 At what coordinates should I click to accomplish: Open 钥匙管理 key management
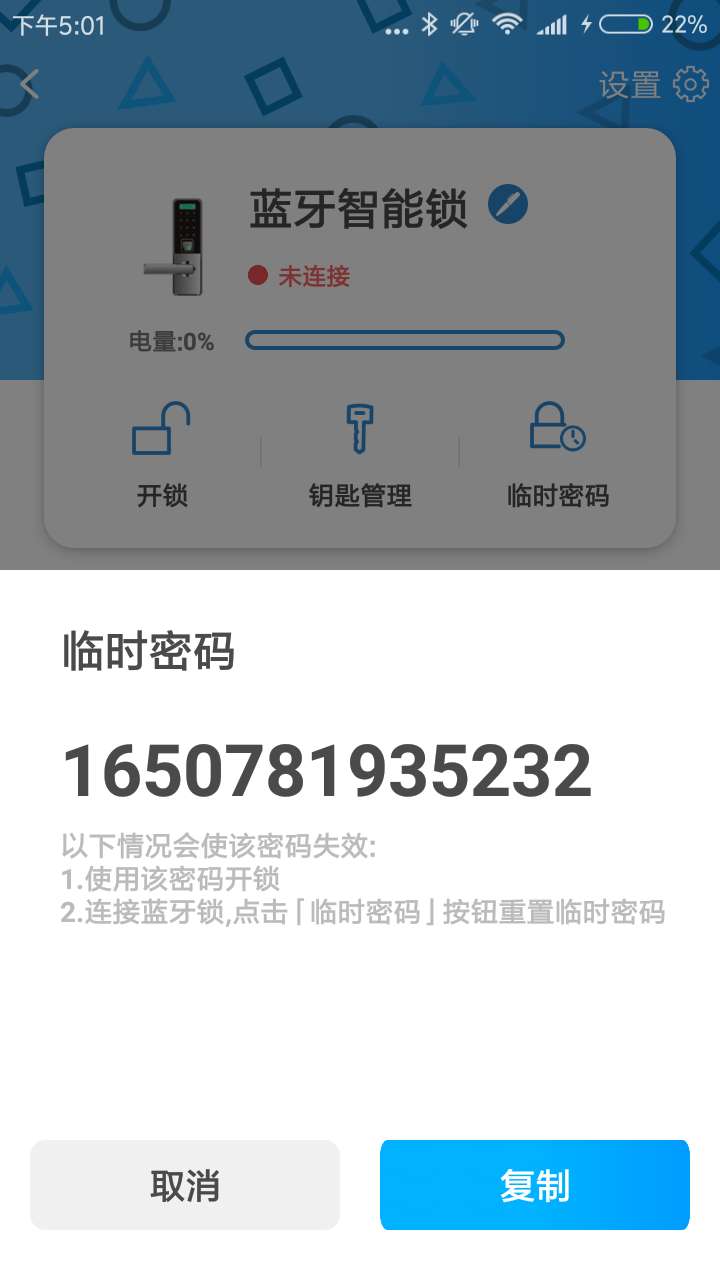click(360, 455)
